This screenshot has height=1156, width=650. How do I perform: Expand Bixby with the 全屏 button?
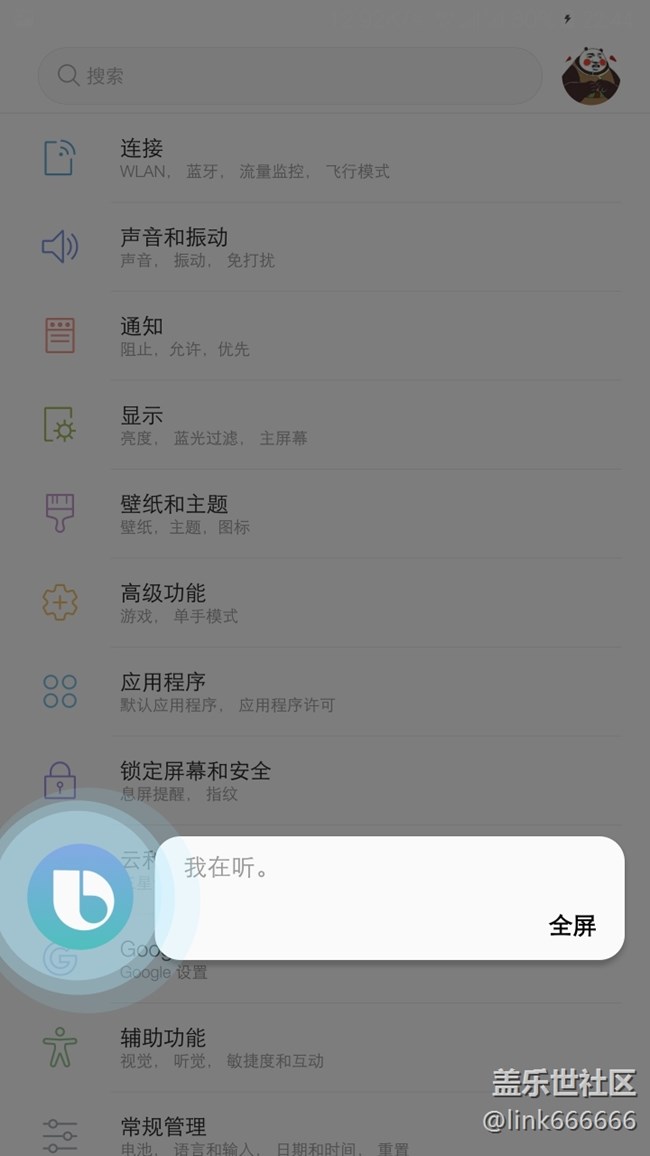572,926
